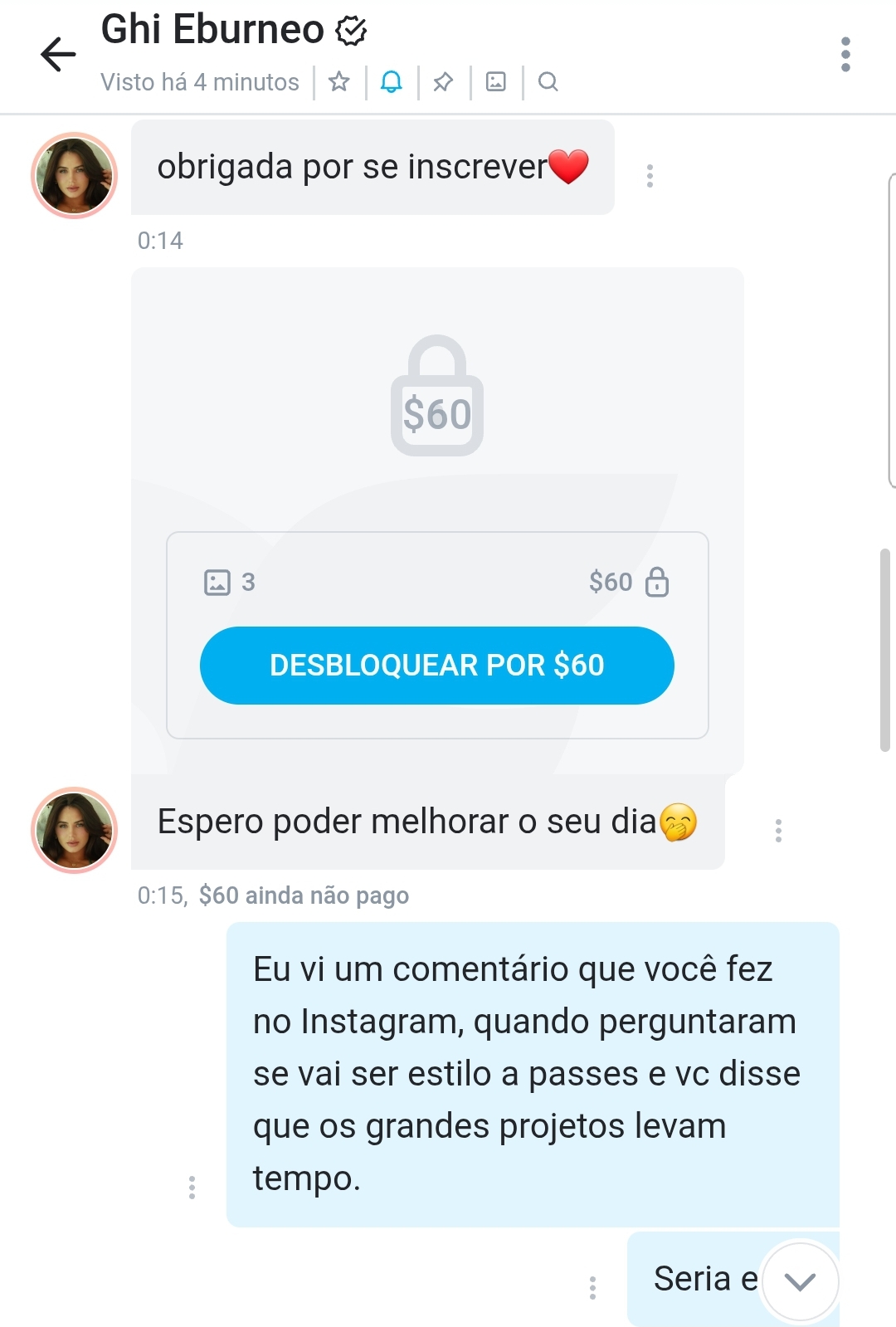Open options for 'Espero poder melhorar' message
This screenshot has height=1327, width=896.
click(778, 831)
